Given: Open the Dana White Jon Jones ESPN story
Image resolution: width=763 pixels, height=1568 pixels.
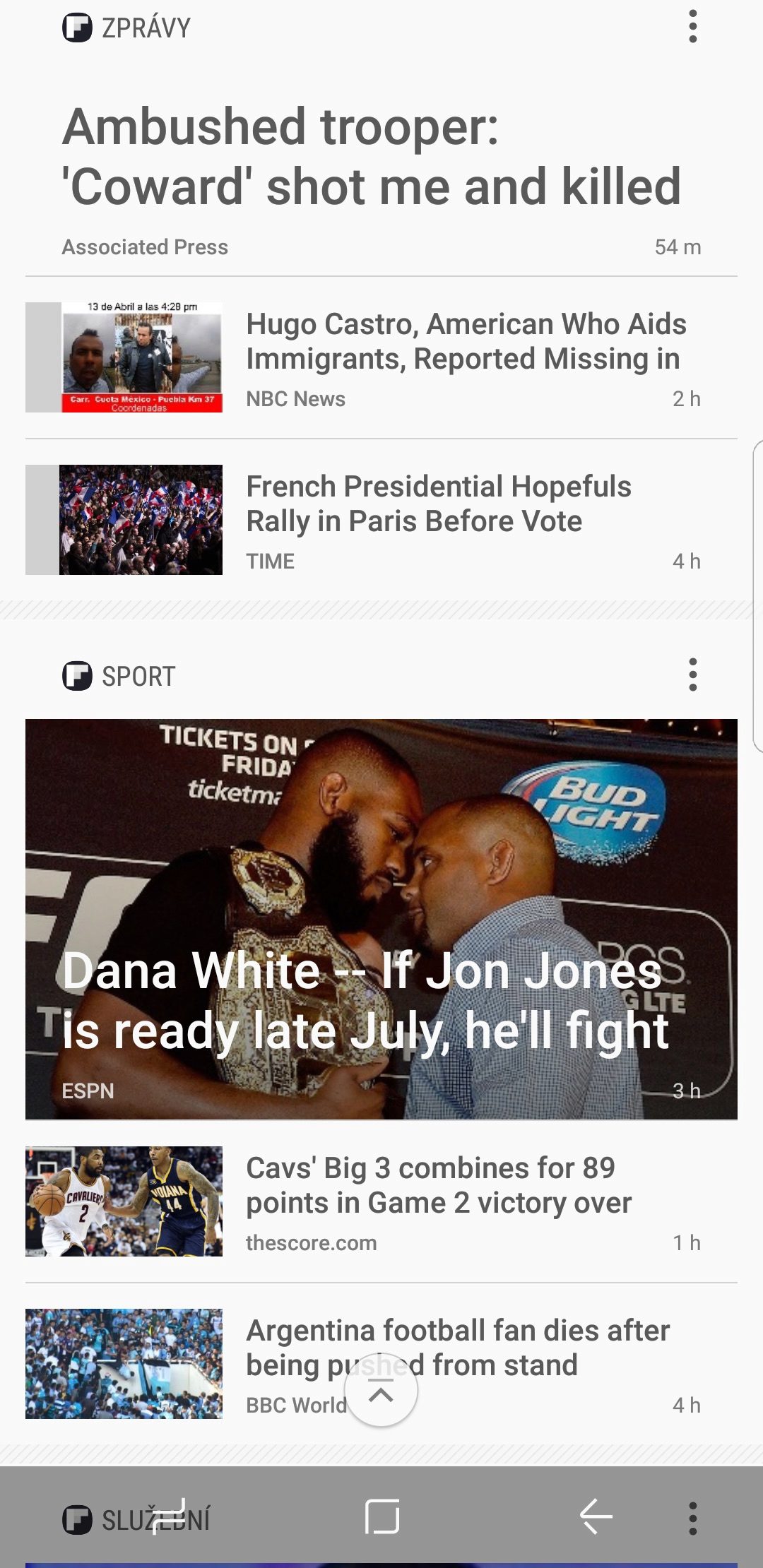Looking at the screenshot, I should (381, 918).
